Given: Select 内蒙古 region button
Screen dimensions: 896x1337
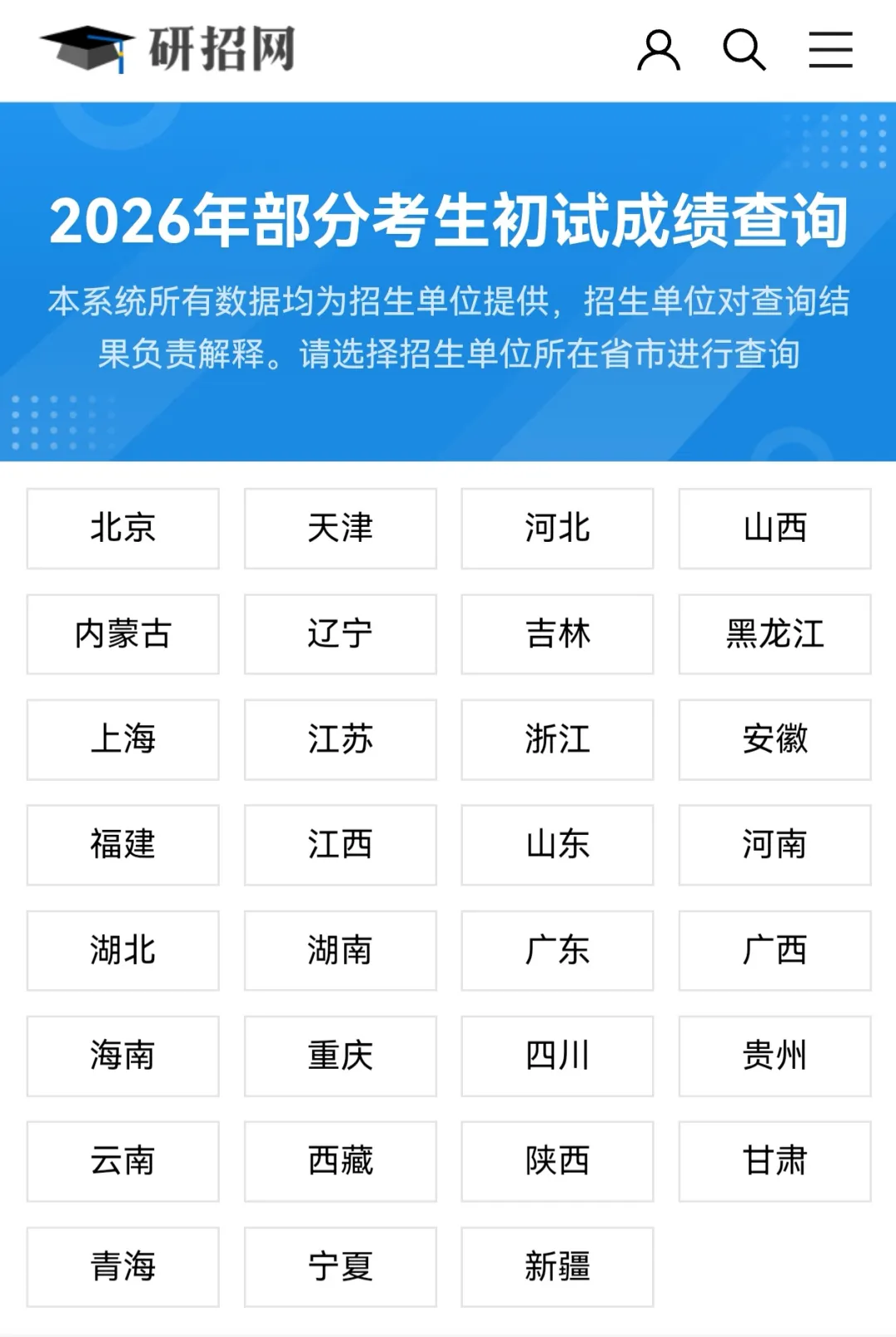Looking at the screenshot, I should tap(122, 634).
